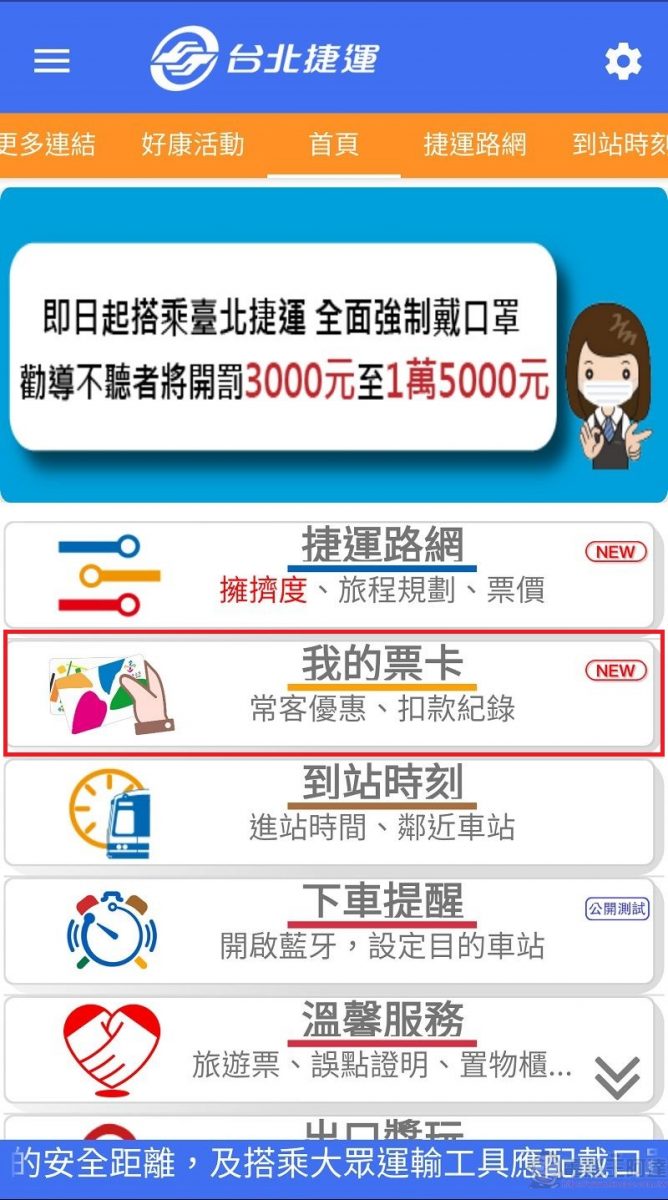Go to the 捷運路網 top tab
668x1200 pixels.
click(475, 144)
